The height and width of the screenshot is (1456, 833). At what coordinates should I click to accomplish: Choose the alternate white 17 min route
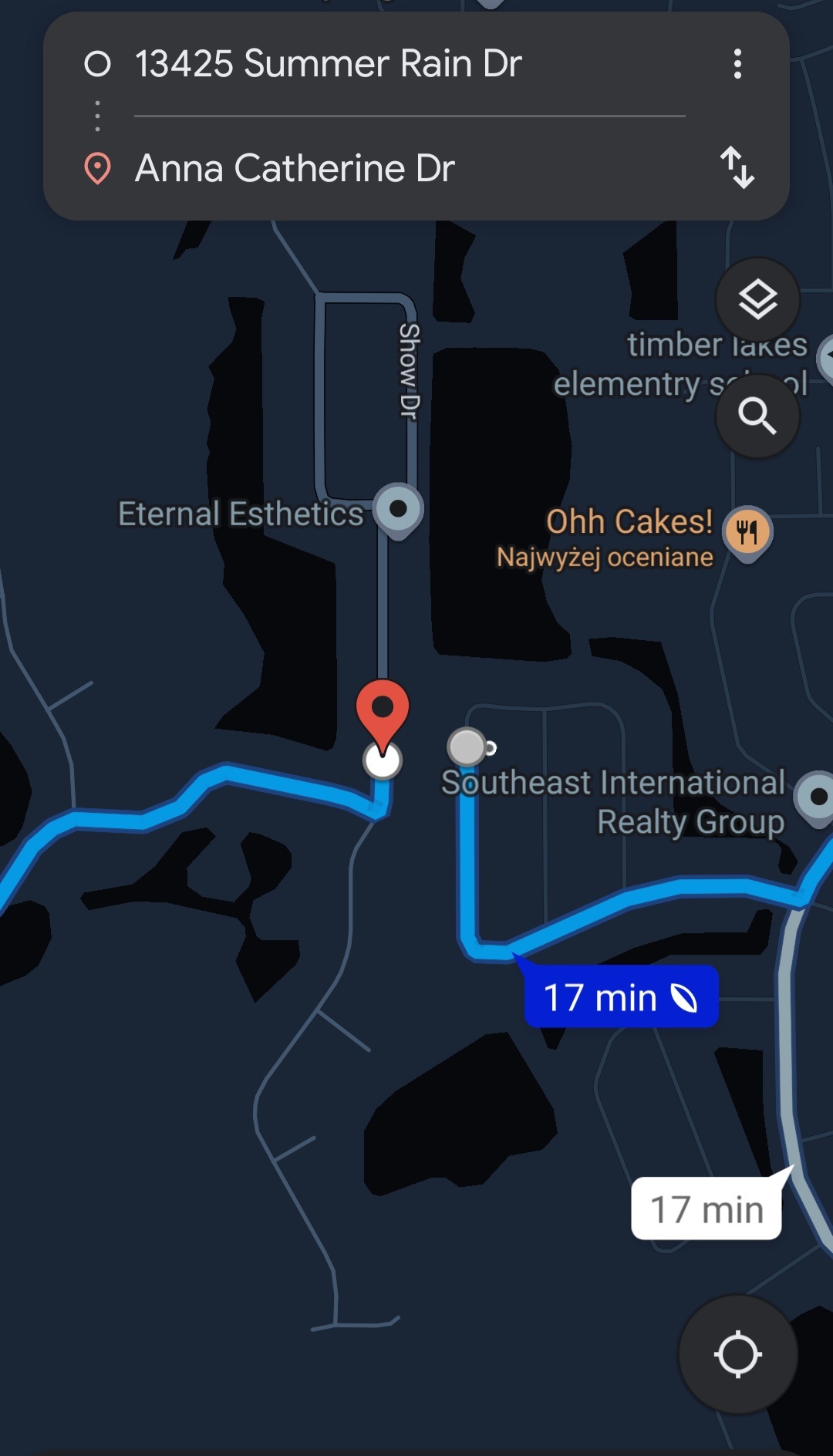pyautogui.click(x=706, y=1208)
